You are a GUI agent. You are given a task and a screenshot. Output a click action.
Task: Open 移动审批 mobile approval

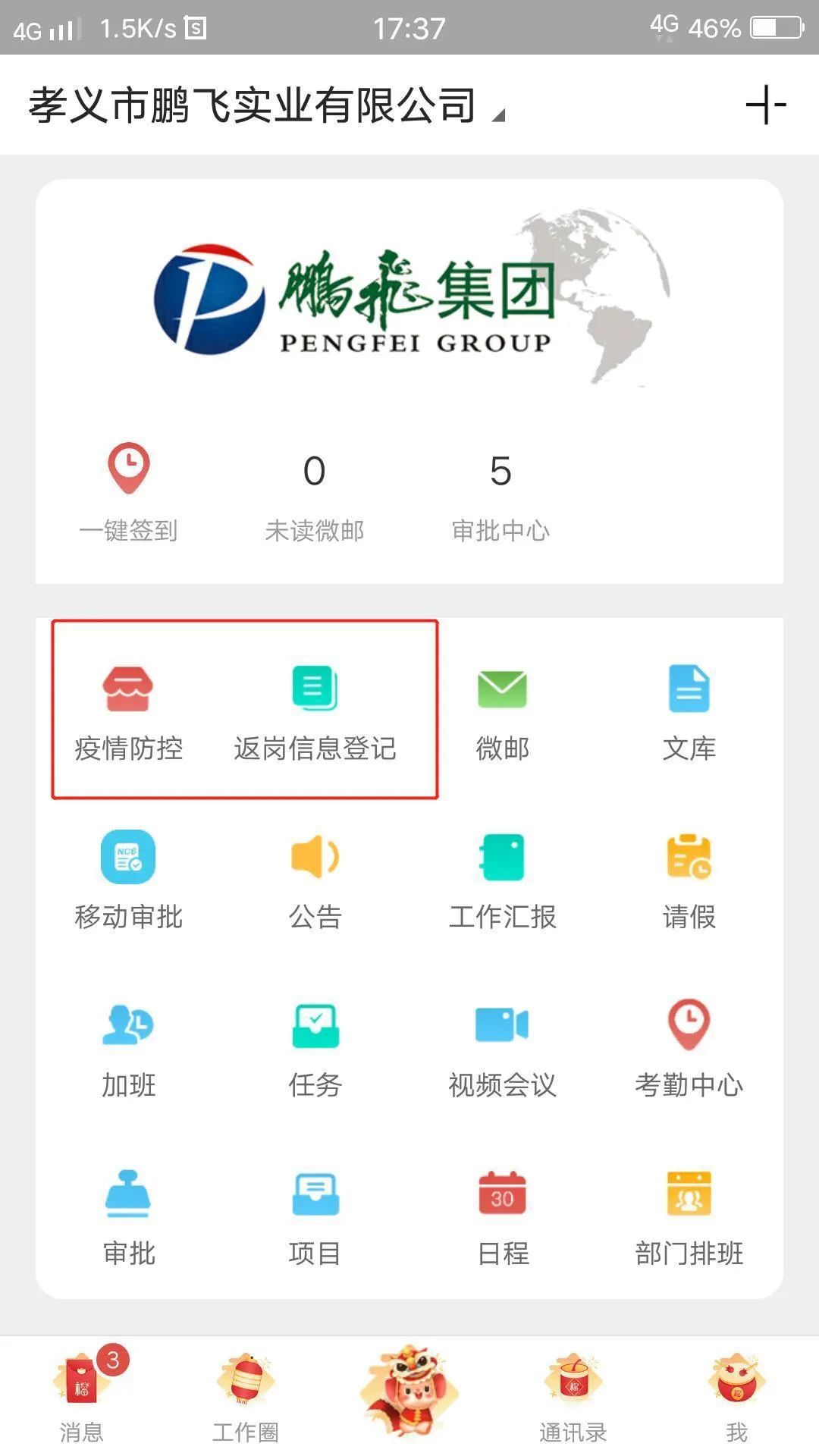(128, 880)
